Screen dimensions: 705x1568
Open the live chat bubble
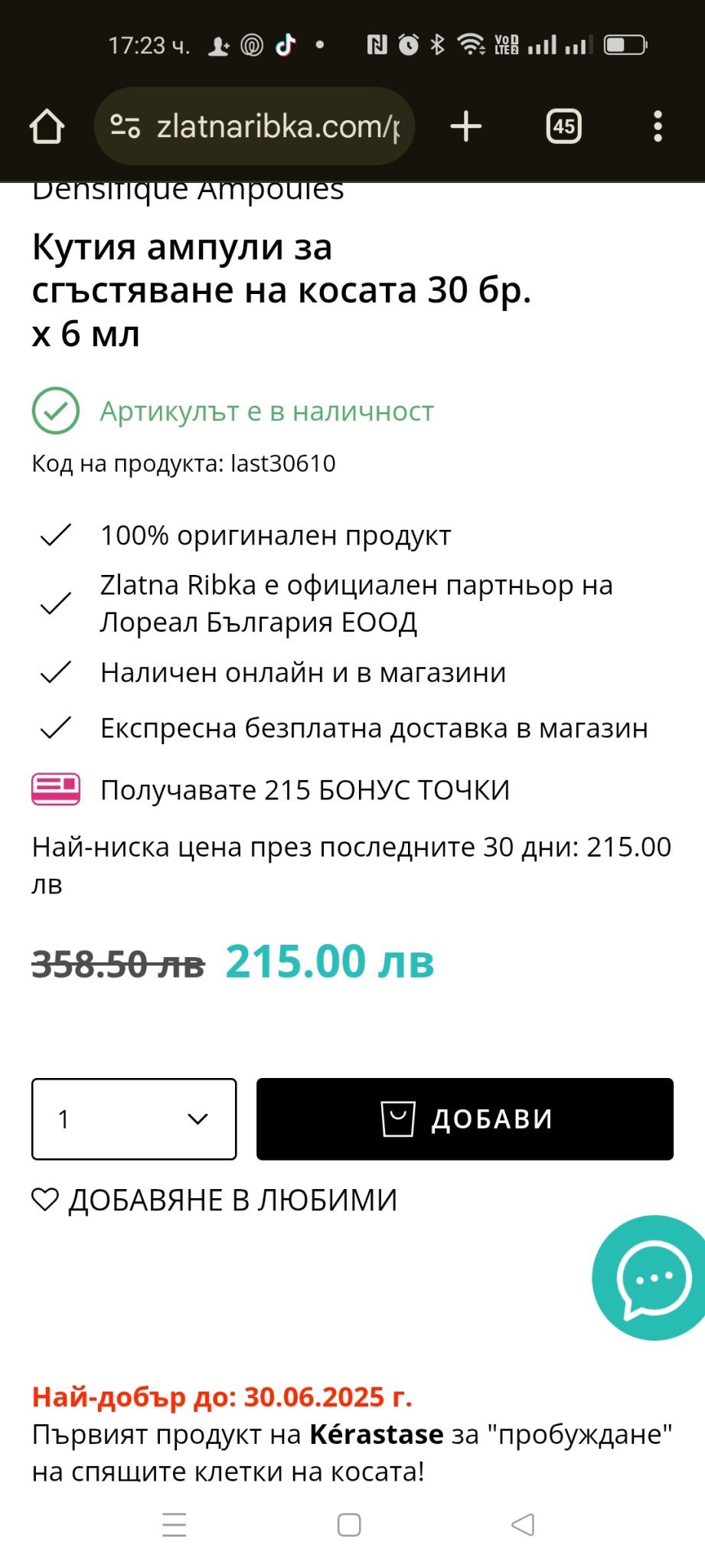651,1277
